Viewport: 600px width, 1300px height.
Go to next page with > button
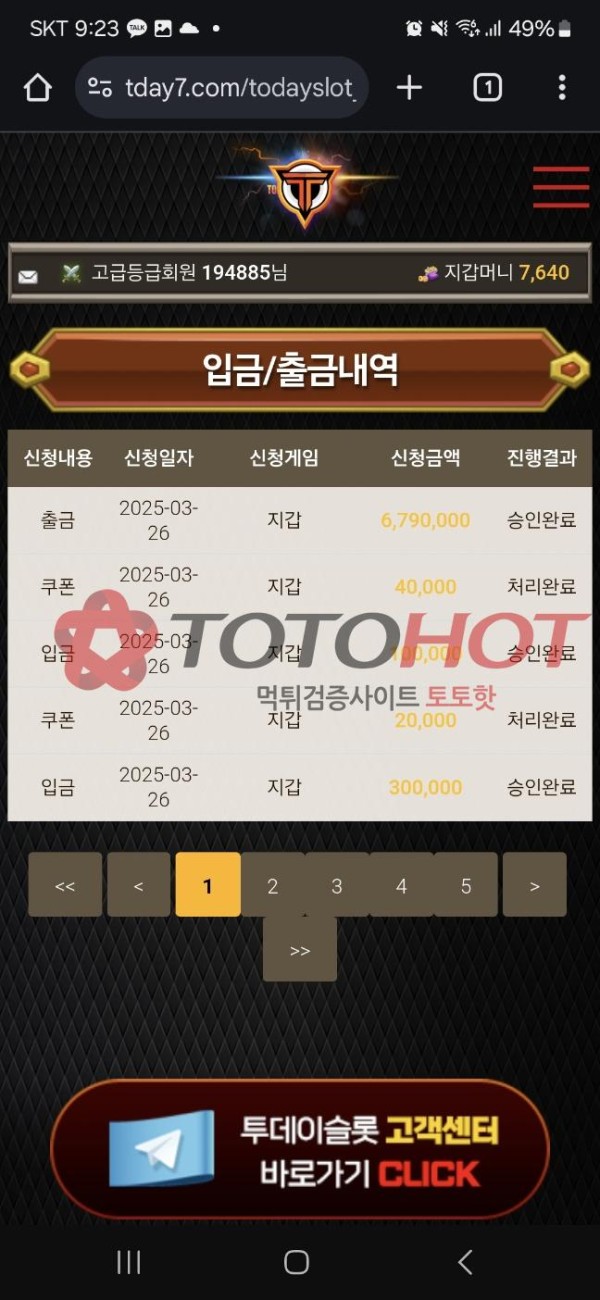[x=534, y=885]
